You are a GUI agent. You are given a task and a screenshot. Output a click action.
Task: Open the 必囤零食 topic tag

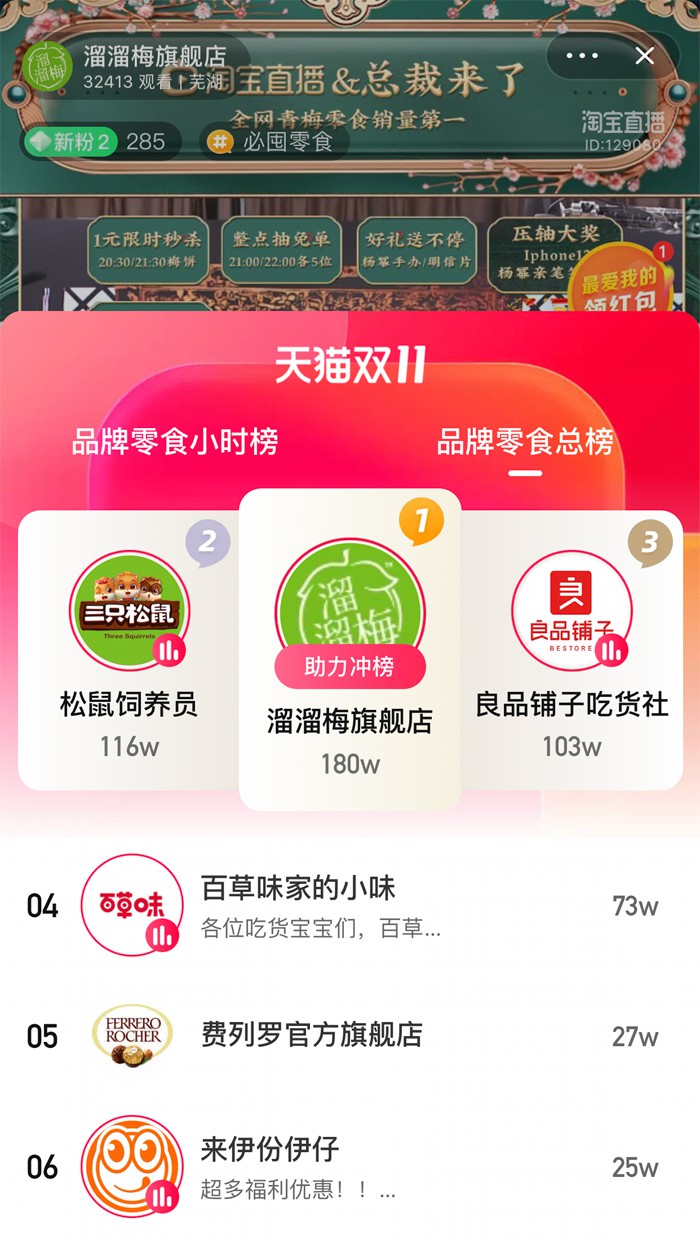click(275, 142)
